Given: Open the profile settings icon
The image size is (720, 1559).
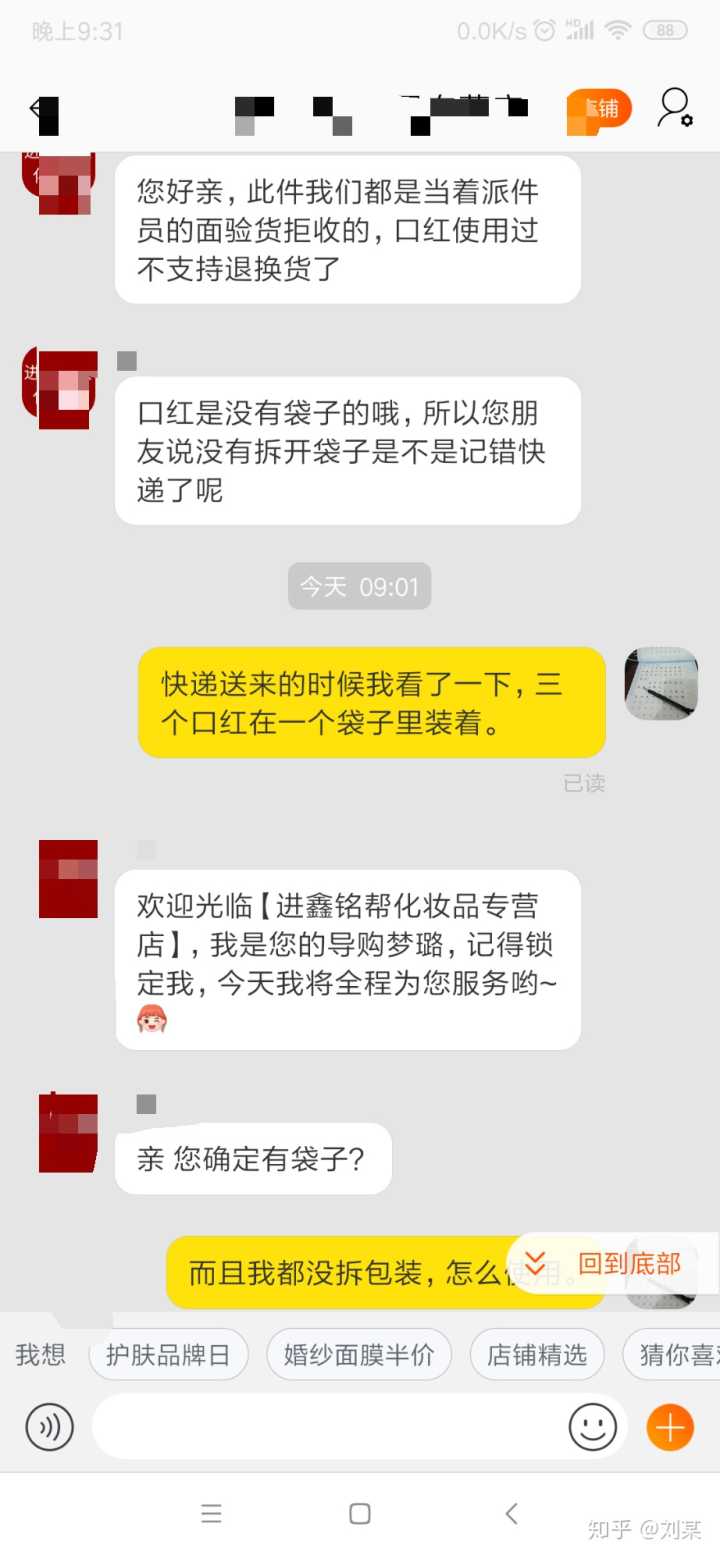Looking at the screenshot, I should (x=675, y=108).
